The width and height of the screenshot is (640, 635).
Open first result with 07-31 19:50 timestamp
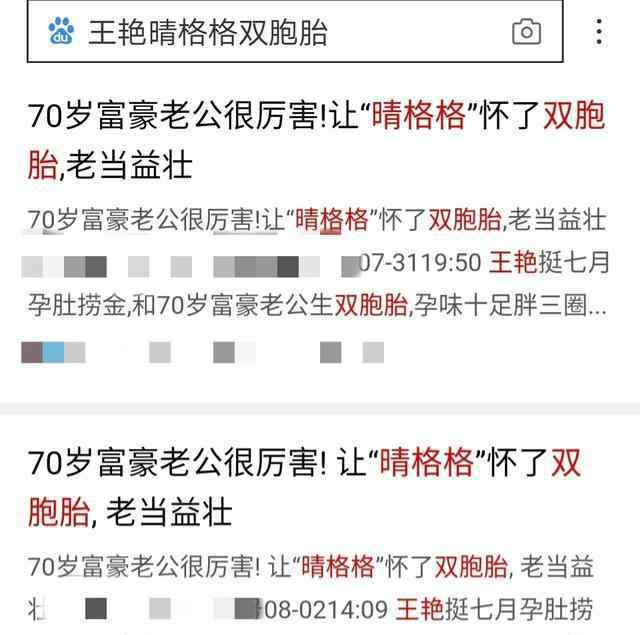tap(316, 140)
